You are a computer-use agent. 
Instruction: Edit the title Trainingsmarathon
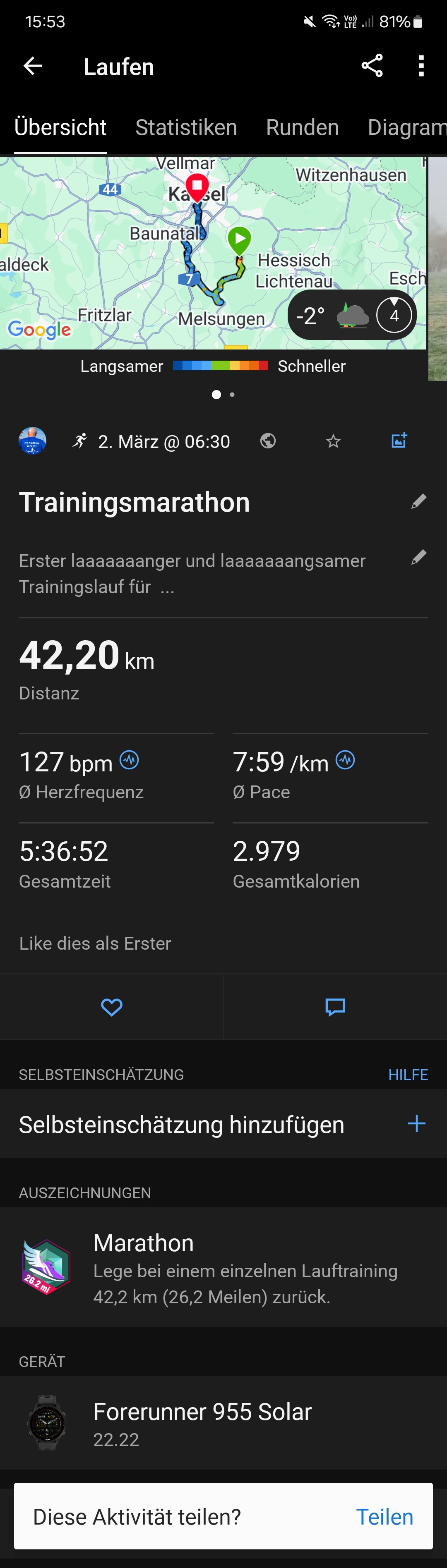tap(418, 502)
